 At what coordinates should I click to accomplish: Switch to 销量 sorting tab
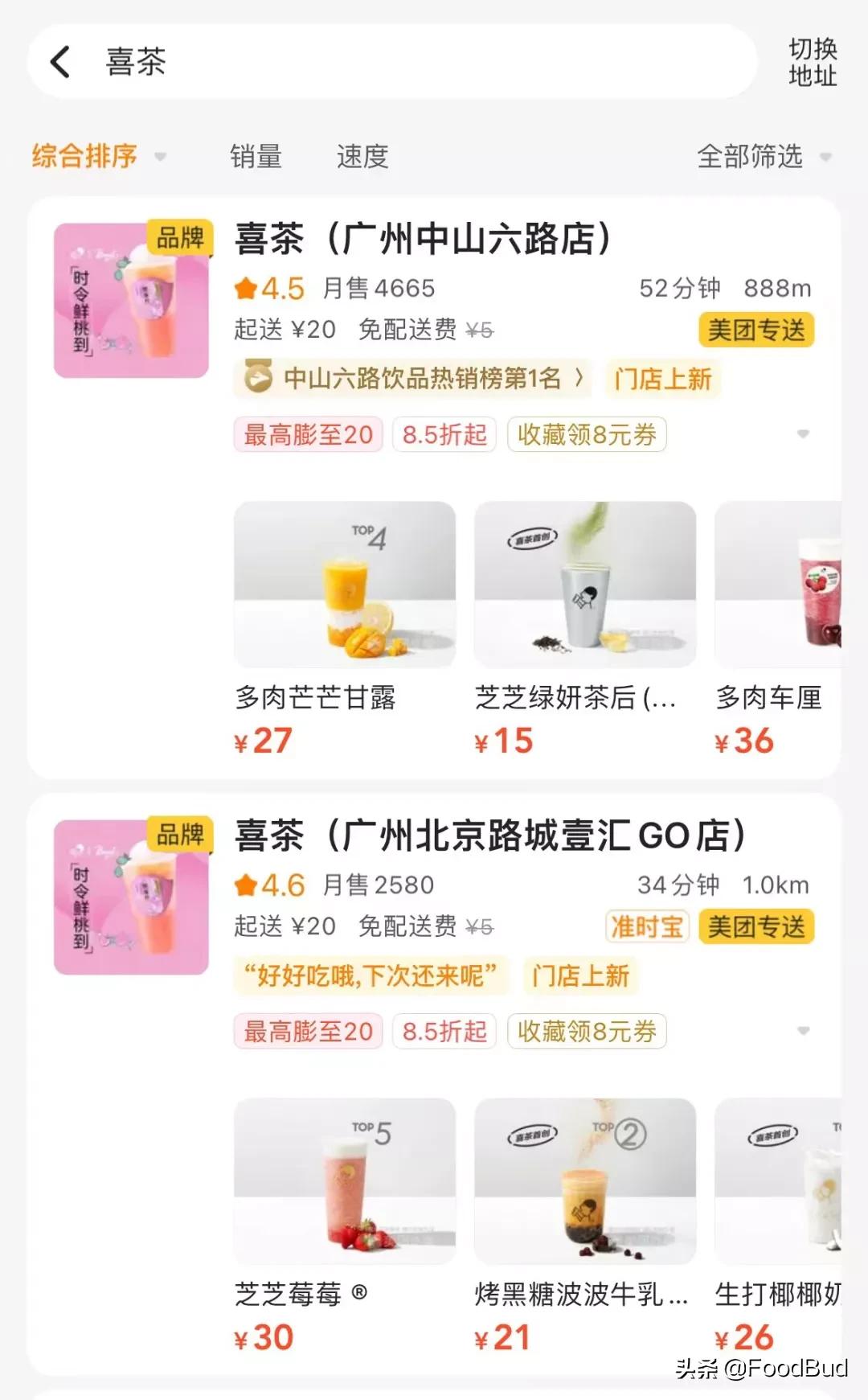pos(254,157)
